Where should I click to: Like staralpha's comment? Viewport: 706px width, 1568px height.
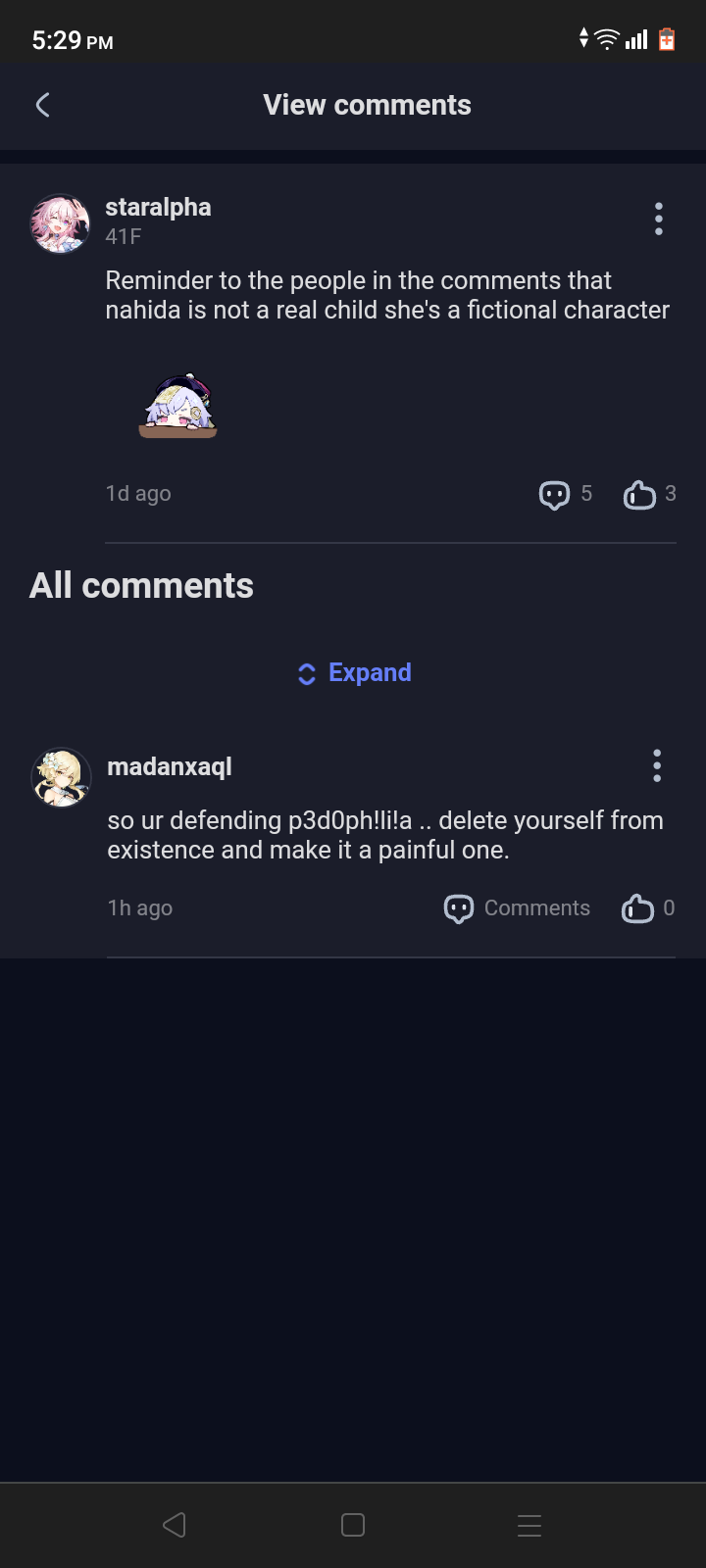pos(639,495)
